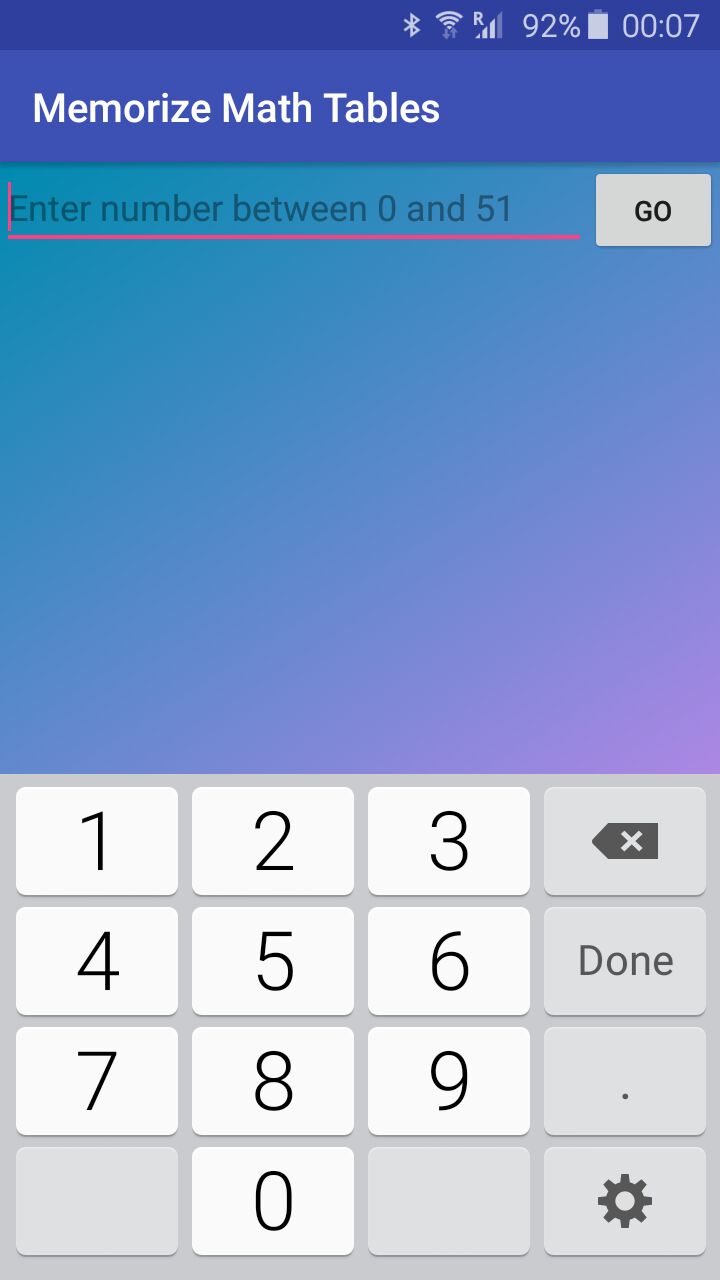Tap the decimal point key
The image size is (720, 1280).
point(625,1081)
